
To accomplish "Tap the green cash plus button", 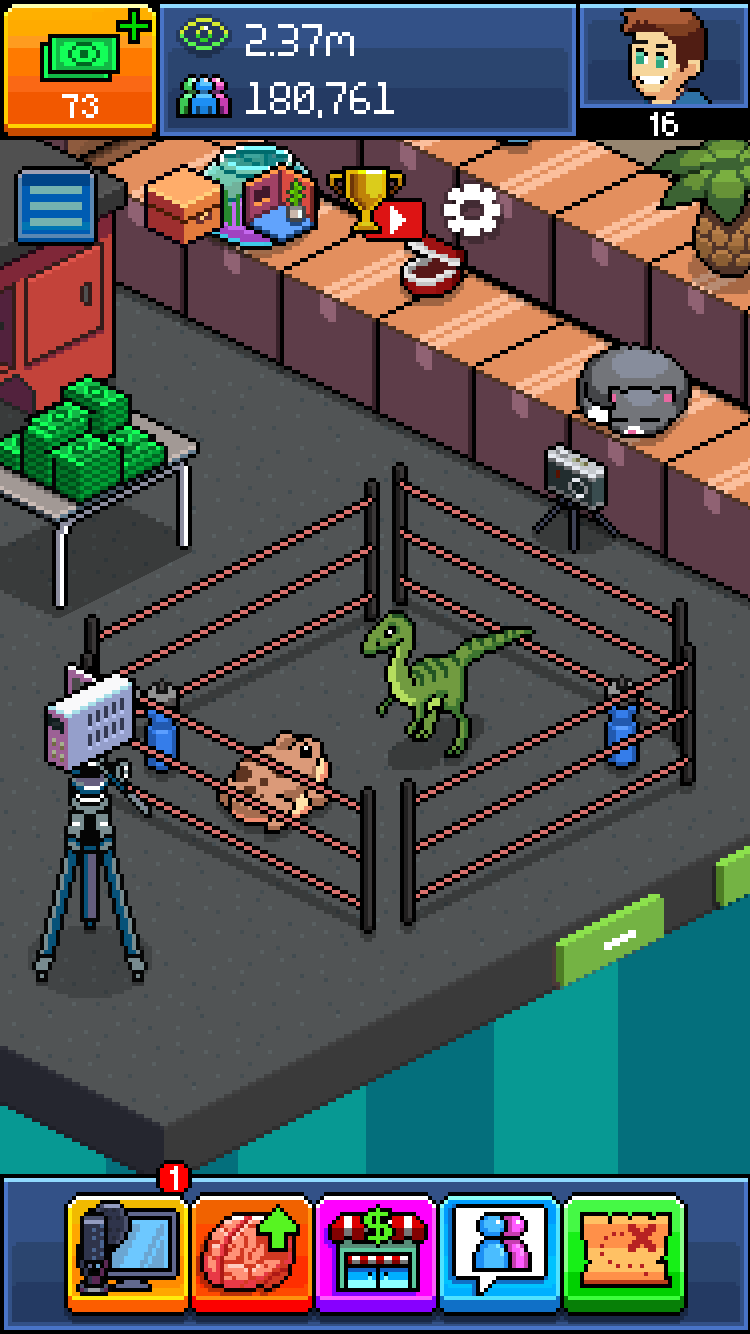I will coord(80,68).
